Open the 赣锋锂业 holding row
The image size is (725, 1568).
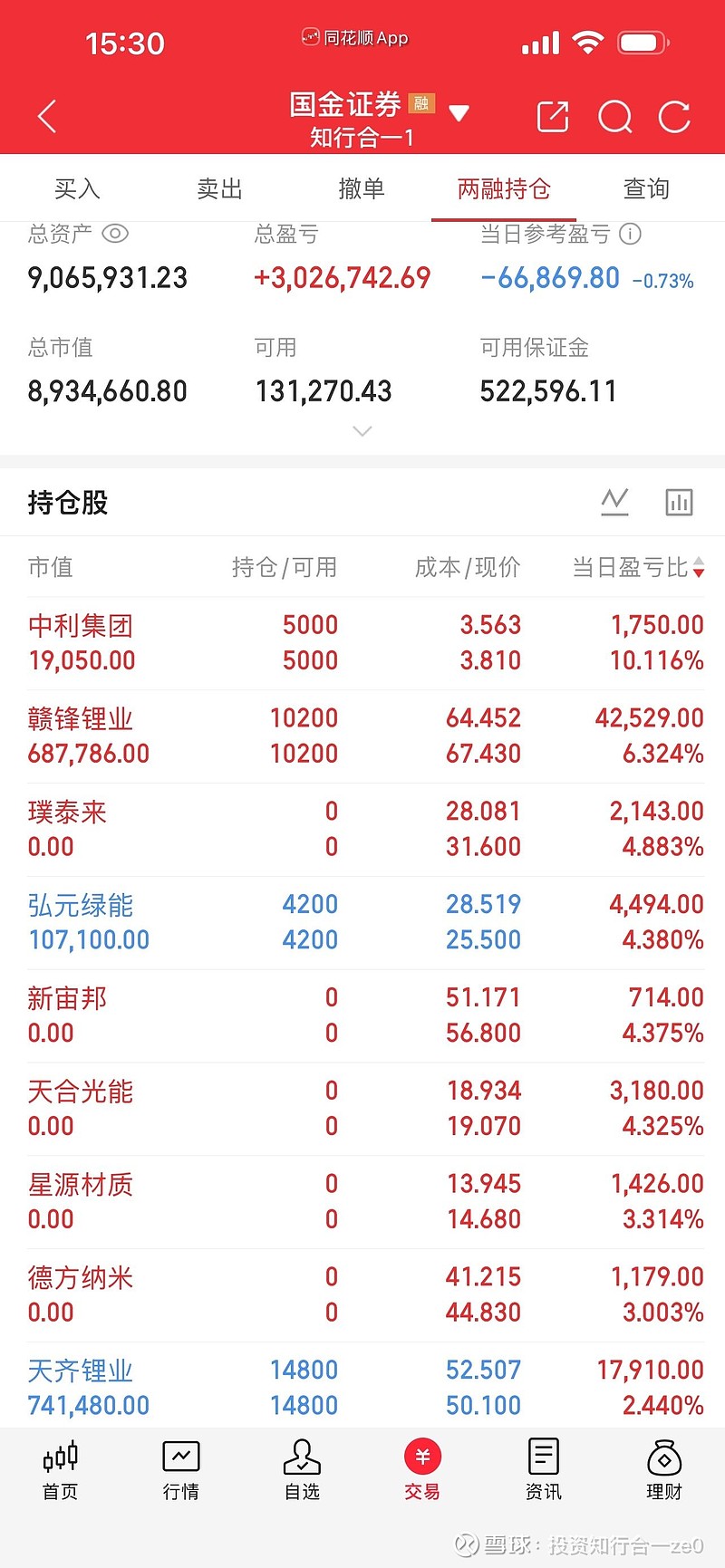click(x=362, y=736)
